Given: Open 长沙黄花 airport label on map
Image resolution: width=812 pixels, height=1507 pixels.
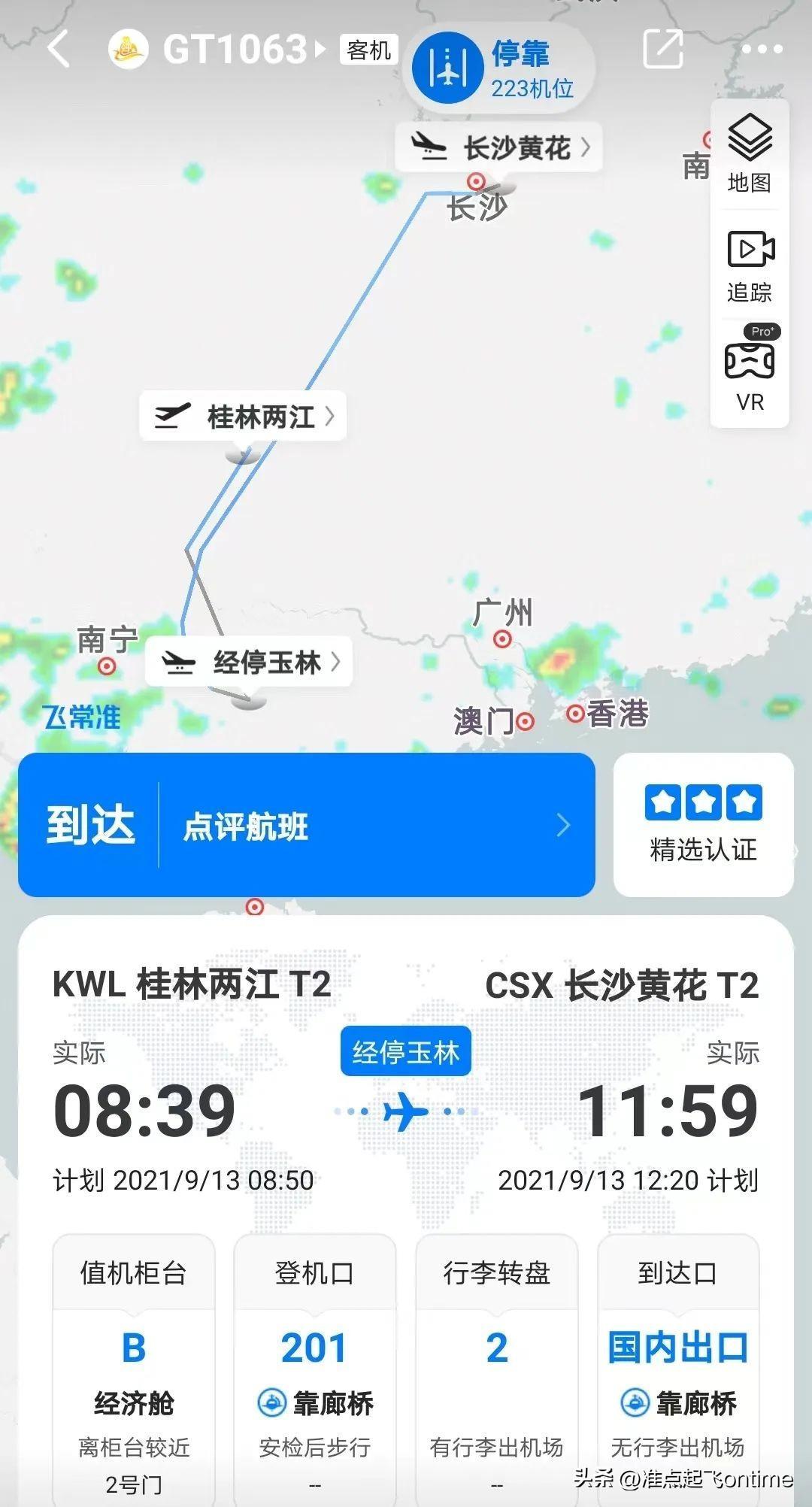Looking at the screenshot, I should [499, 147].
